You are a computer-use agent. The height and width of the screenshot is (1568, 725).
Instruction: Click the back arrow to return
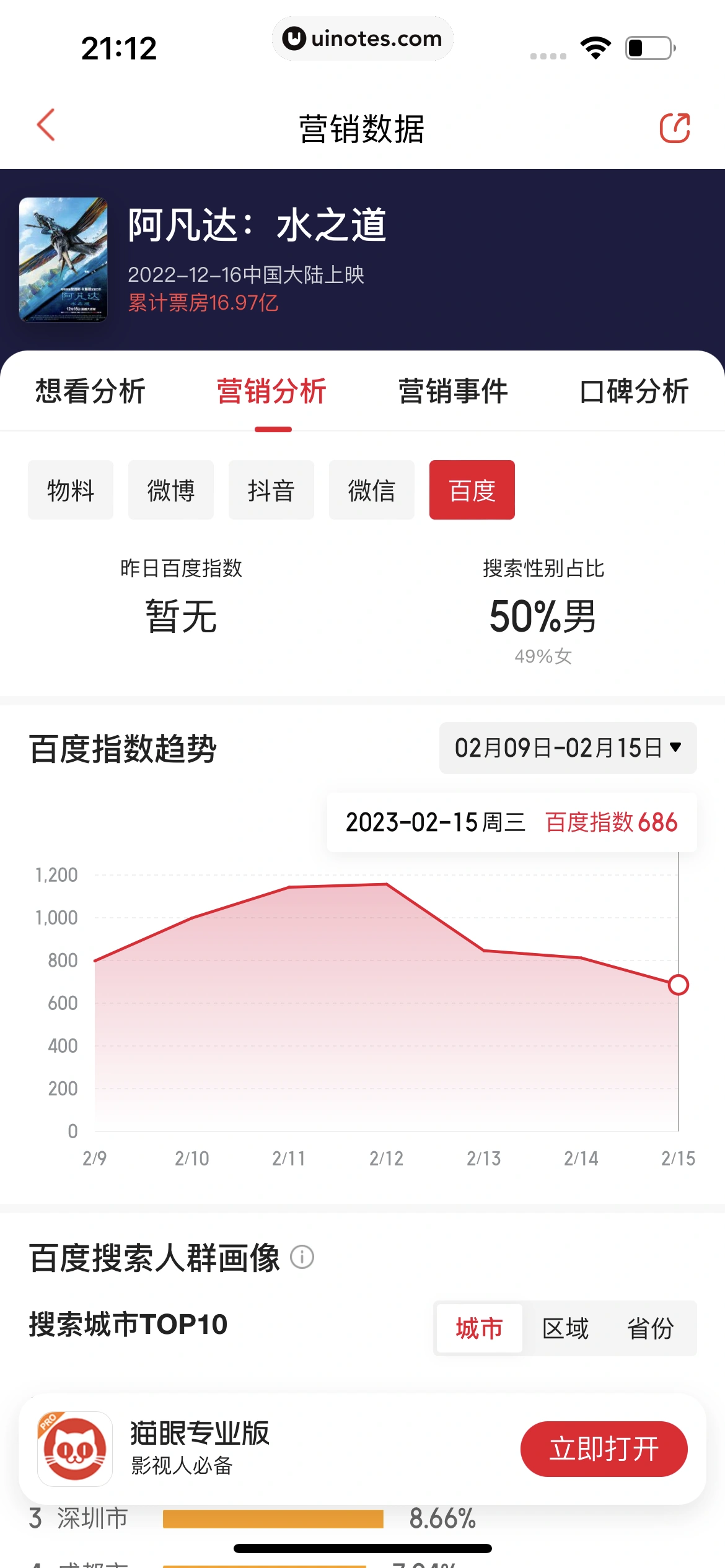(44, 126)
